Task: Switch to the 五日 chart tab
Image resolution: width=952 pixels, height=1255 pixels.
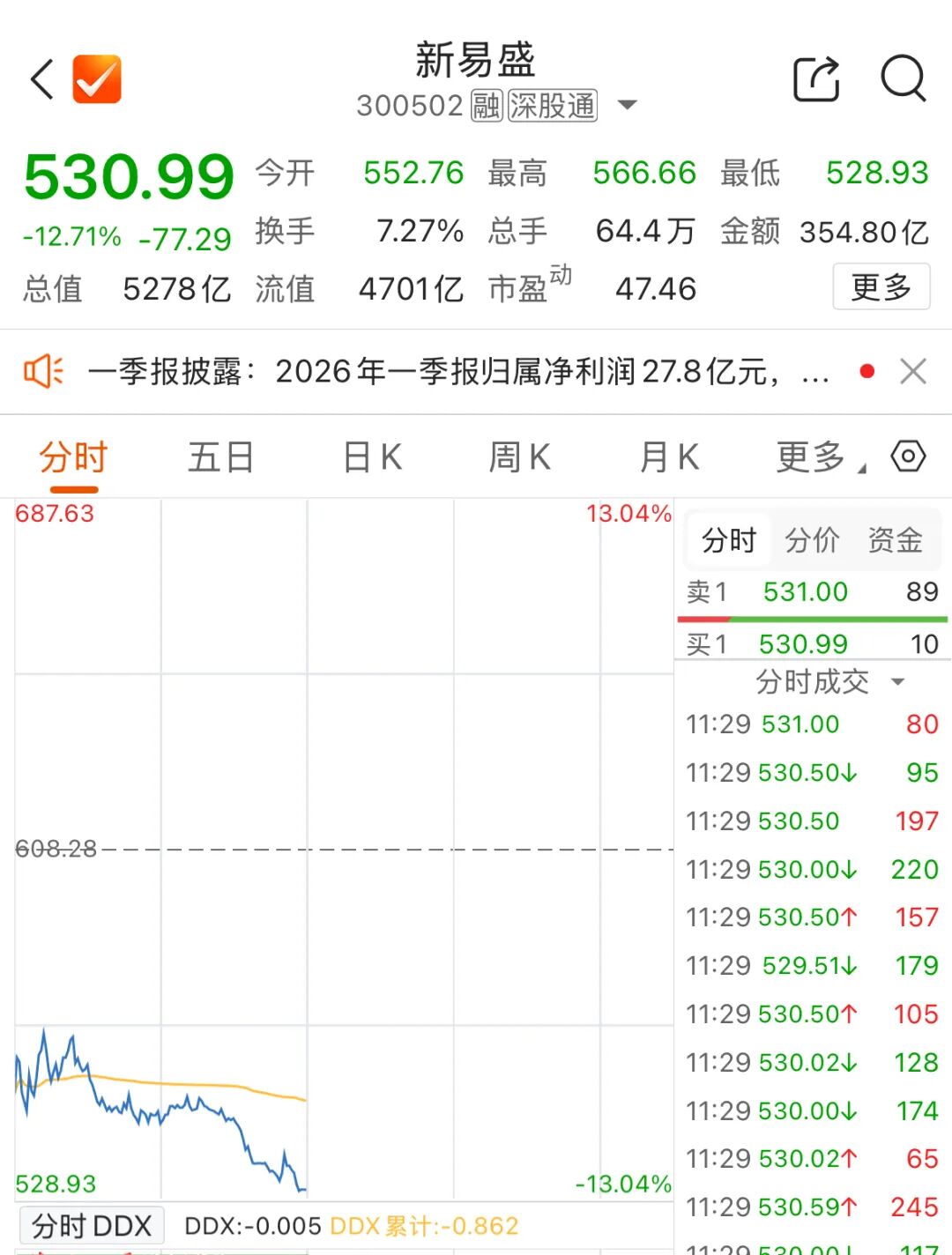Action: 220,458
